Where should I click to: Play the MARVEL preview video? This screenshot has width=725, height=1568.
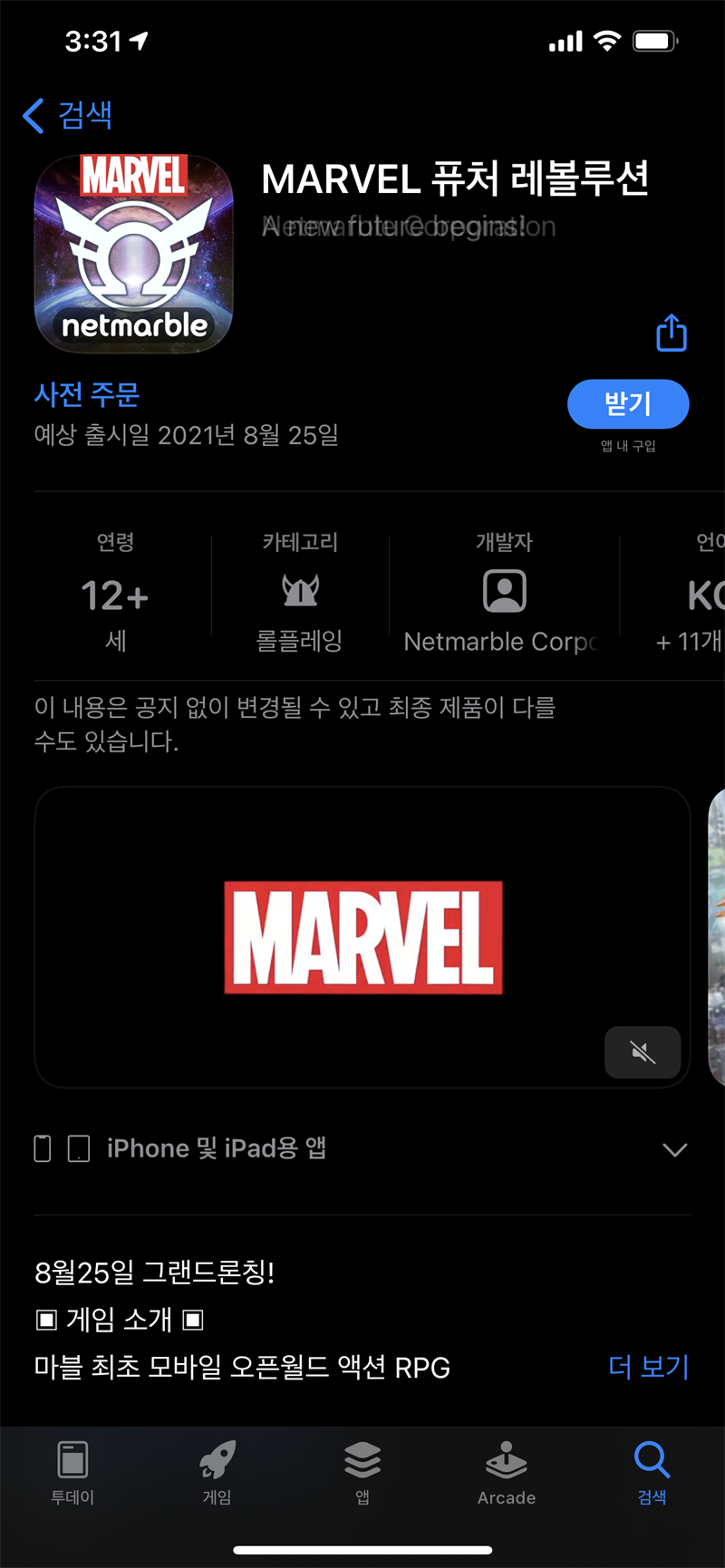[x=362, y=936]
